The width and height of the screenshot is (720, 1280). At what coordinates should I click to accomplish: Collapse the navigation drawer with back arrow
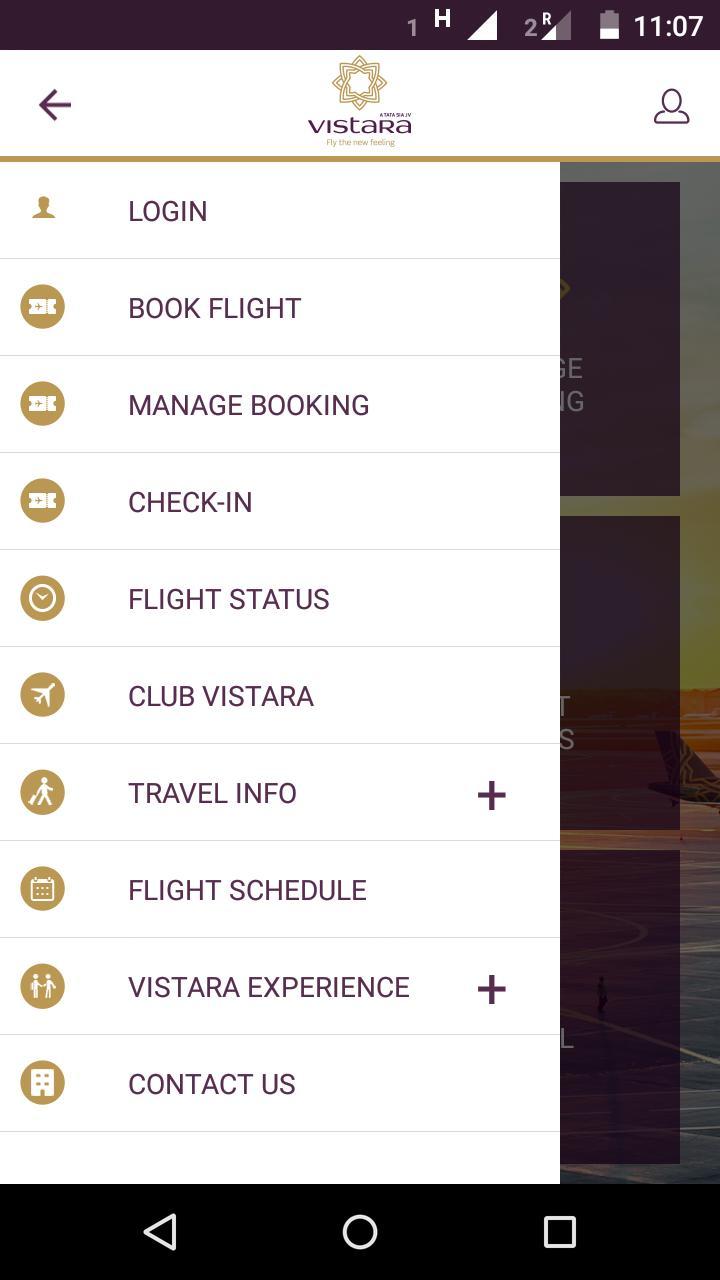[55, 104]
